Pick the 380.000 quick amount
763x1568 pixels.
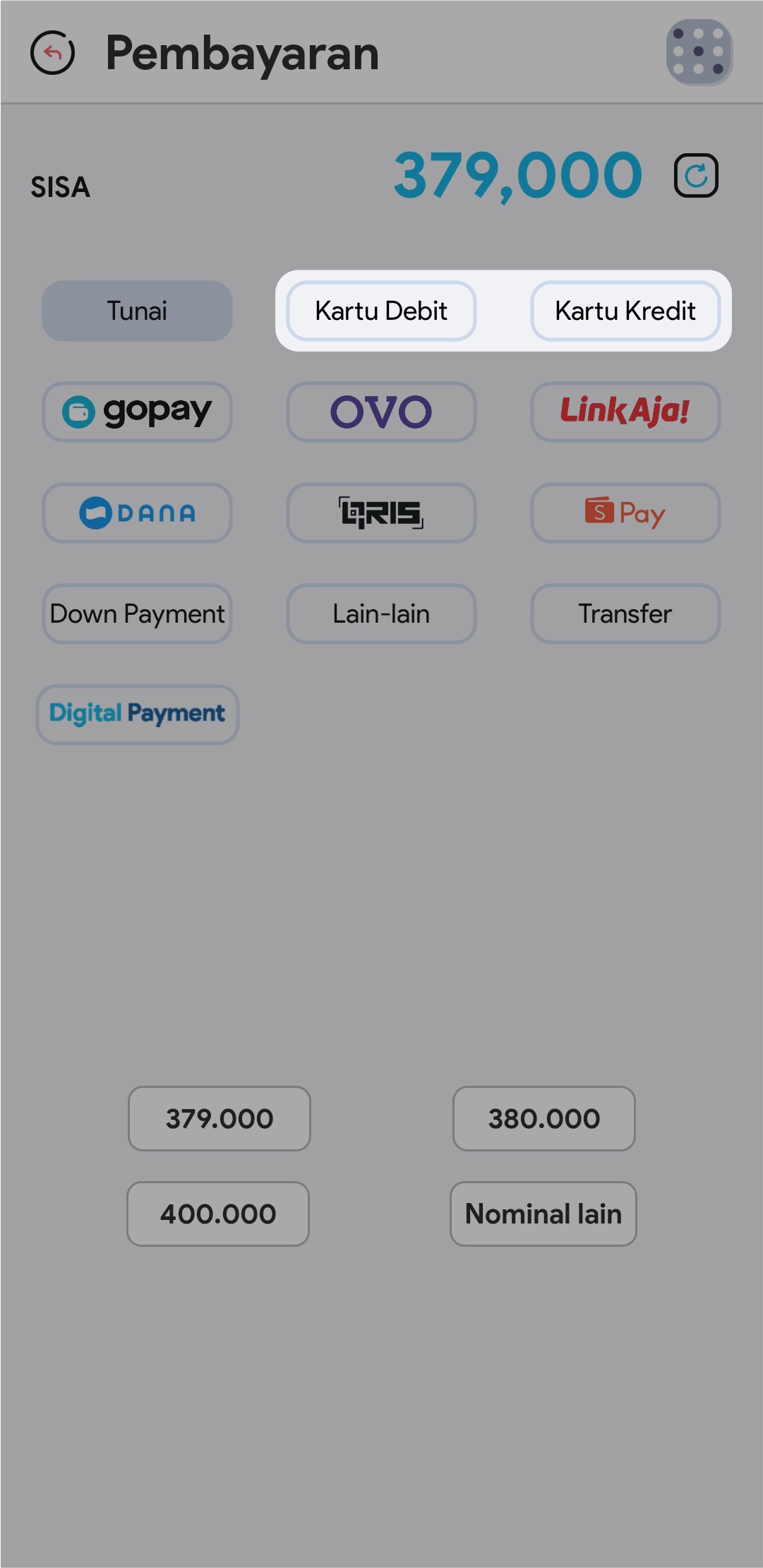point(543,1118)
